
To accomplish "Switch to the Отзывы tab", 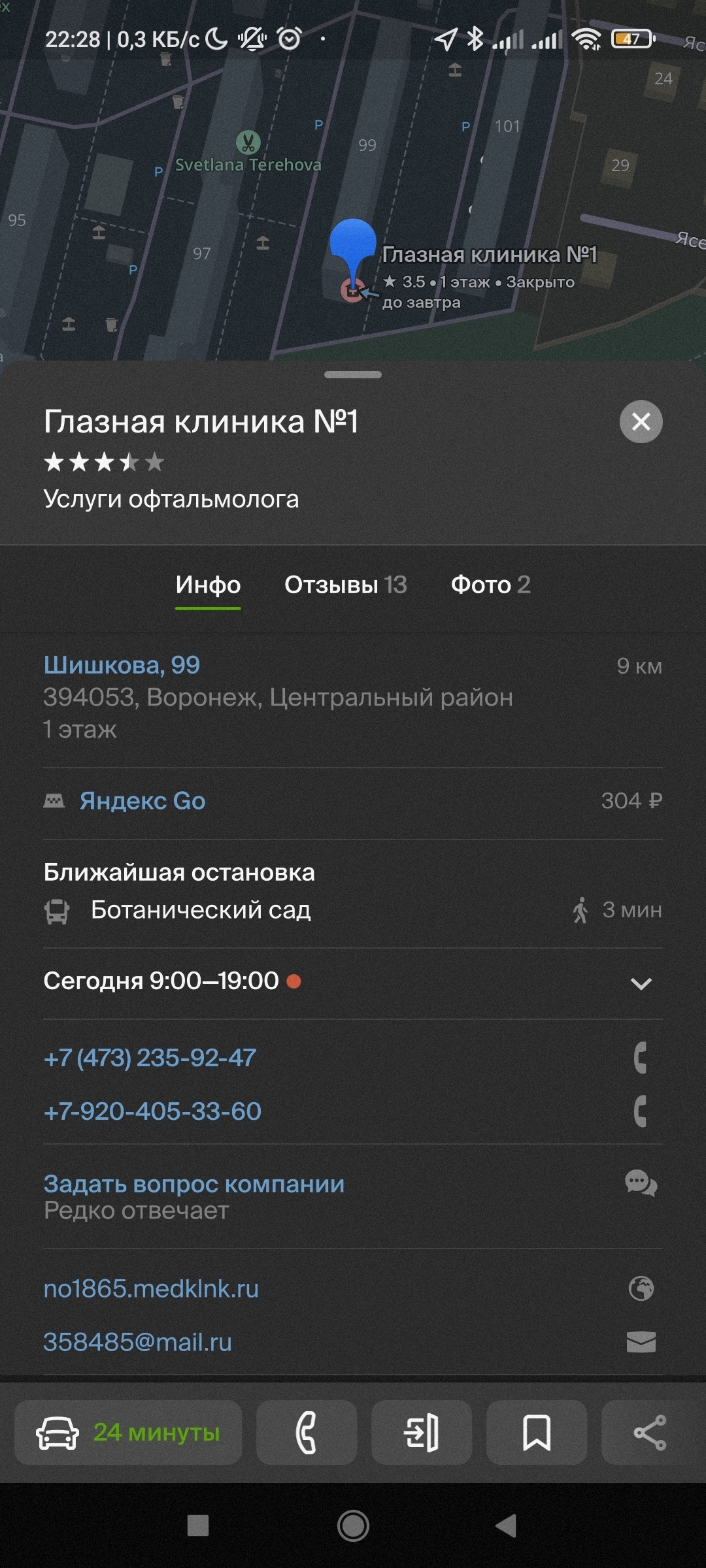I will coord(345,585).
